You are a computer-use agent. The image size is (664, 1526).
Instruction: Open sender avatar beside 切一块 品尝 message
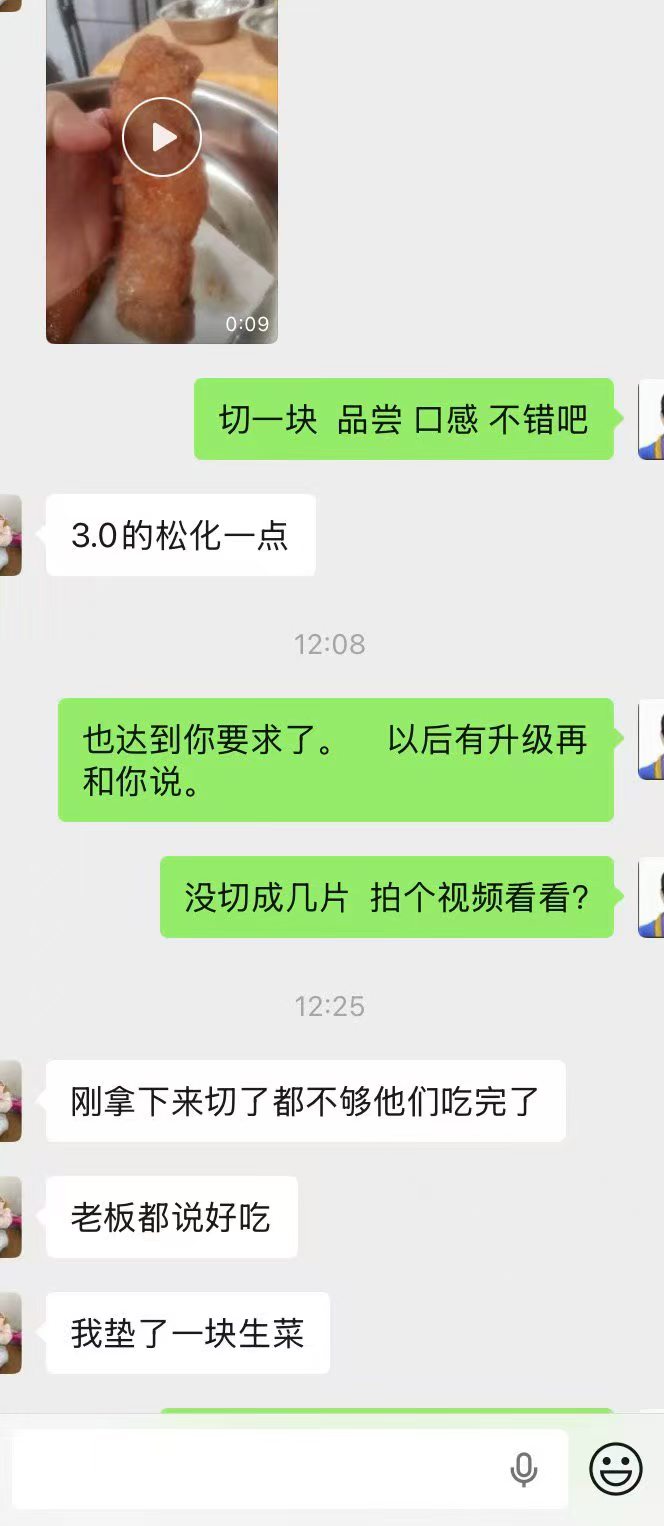pyautogui.click(x=651, y=420)
